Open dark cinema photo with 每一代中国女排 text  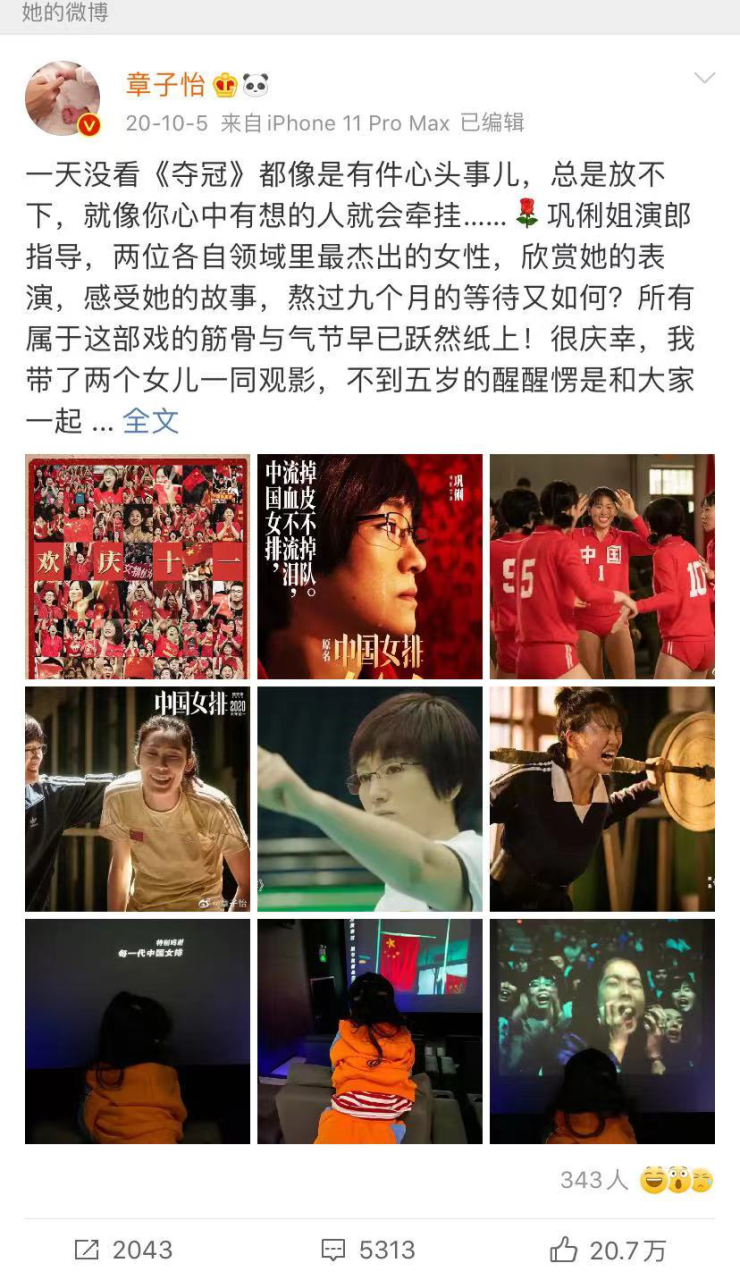pyautogui.click(x=137, y=1031)
